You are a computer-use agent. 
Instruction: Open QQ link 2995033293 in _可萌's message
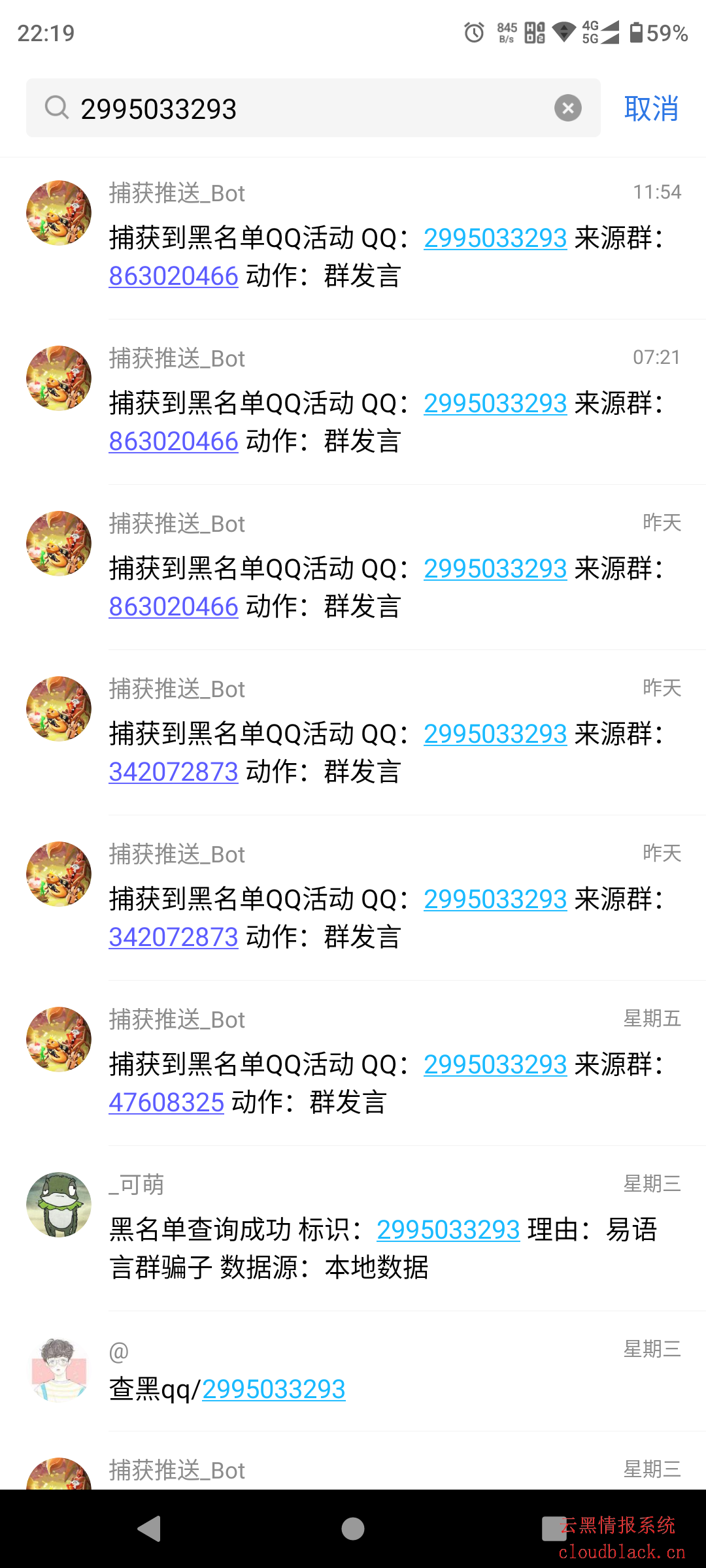448,1230
